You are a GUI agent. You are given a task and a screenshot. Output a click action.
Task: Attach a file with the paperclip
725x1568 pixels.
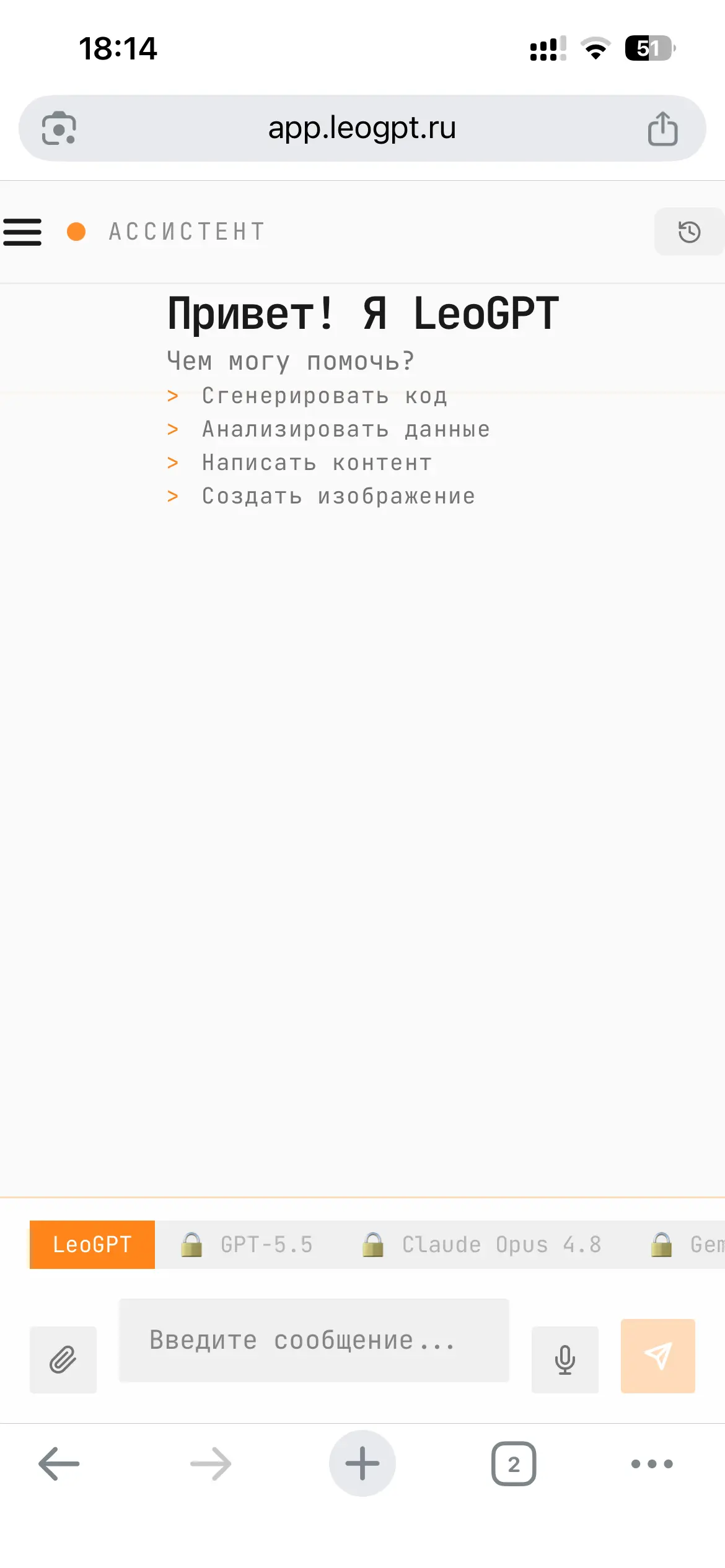[63, 1359]
